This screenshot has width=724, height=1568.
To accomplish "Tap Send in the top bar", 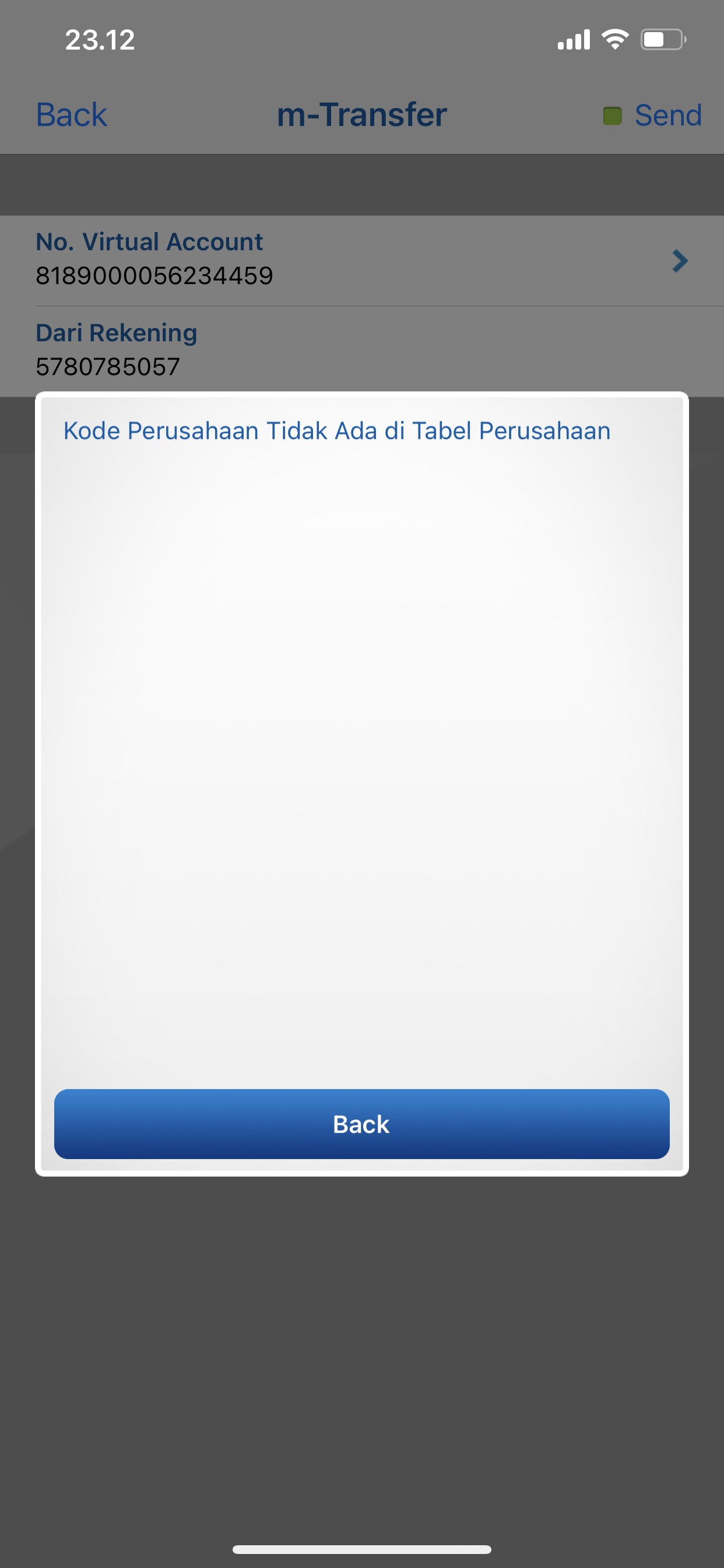I will 667,115.
